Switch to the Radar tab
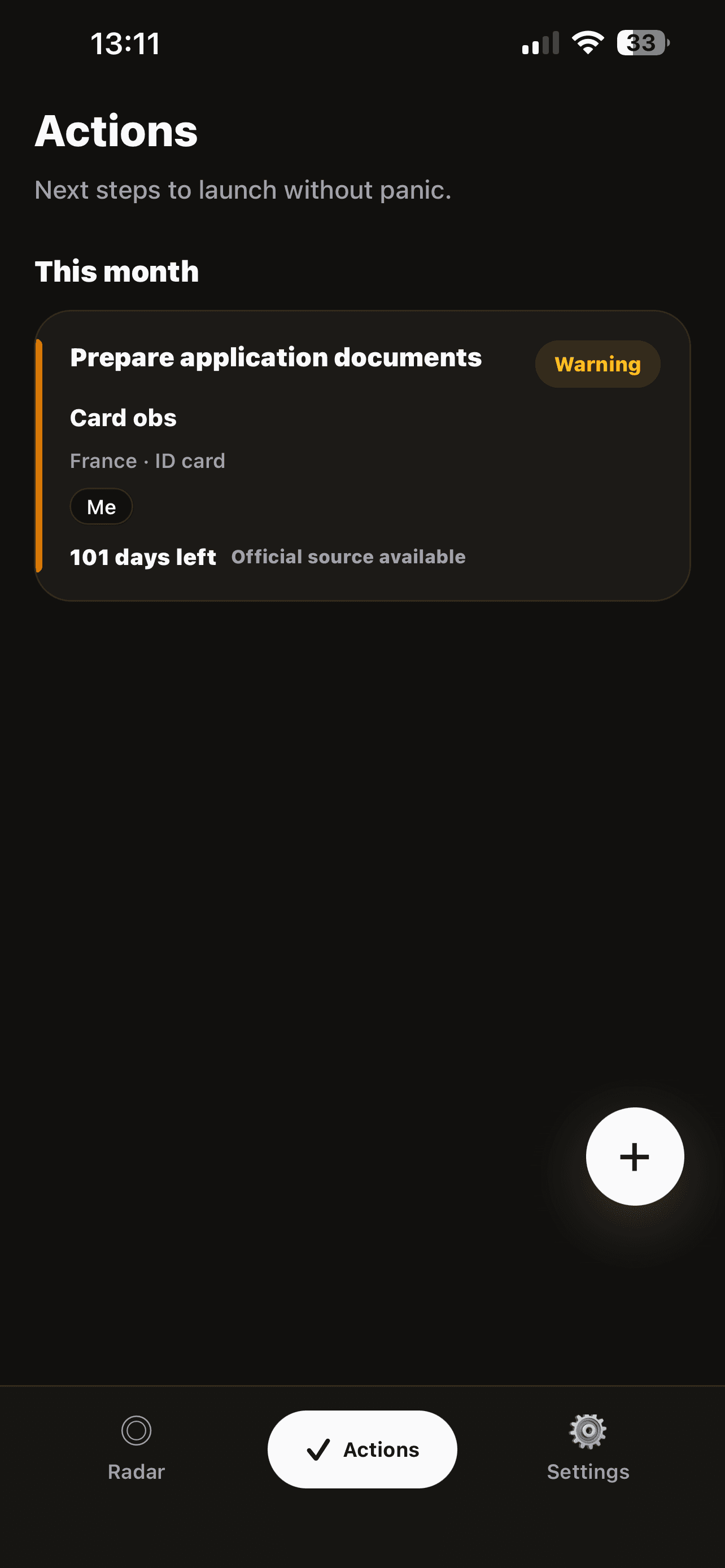This screenshot has height=1568, width=725. (x=136, y=1449)
